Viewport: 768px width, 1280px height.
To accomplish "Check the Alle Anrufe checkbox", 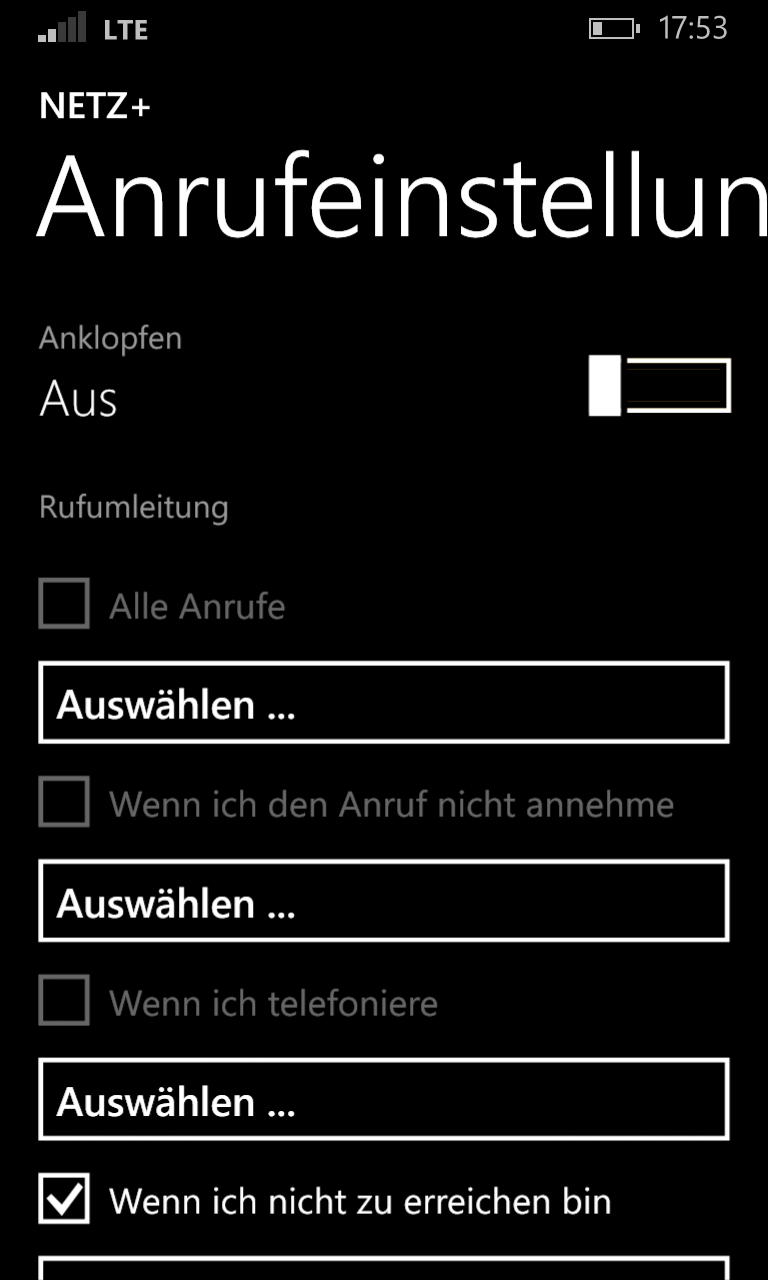I will click(x=64, y=604).
